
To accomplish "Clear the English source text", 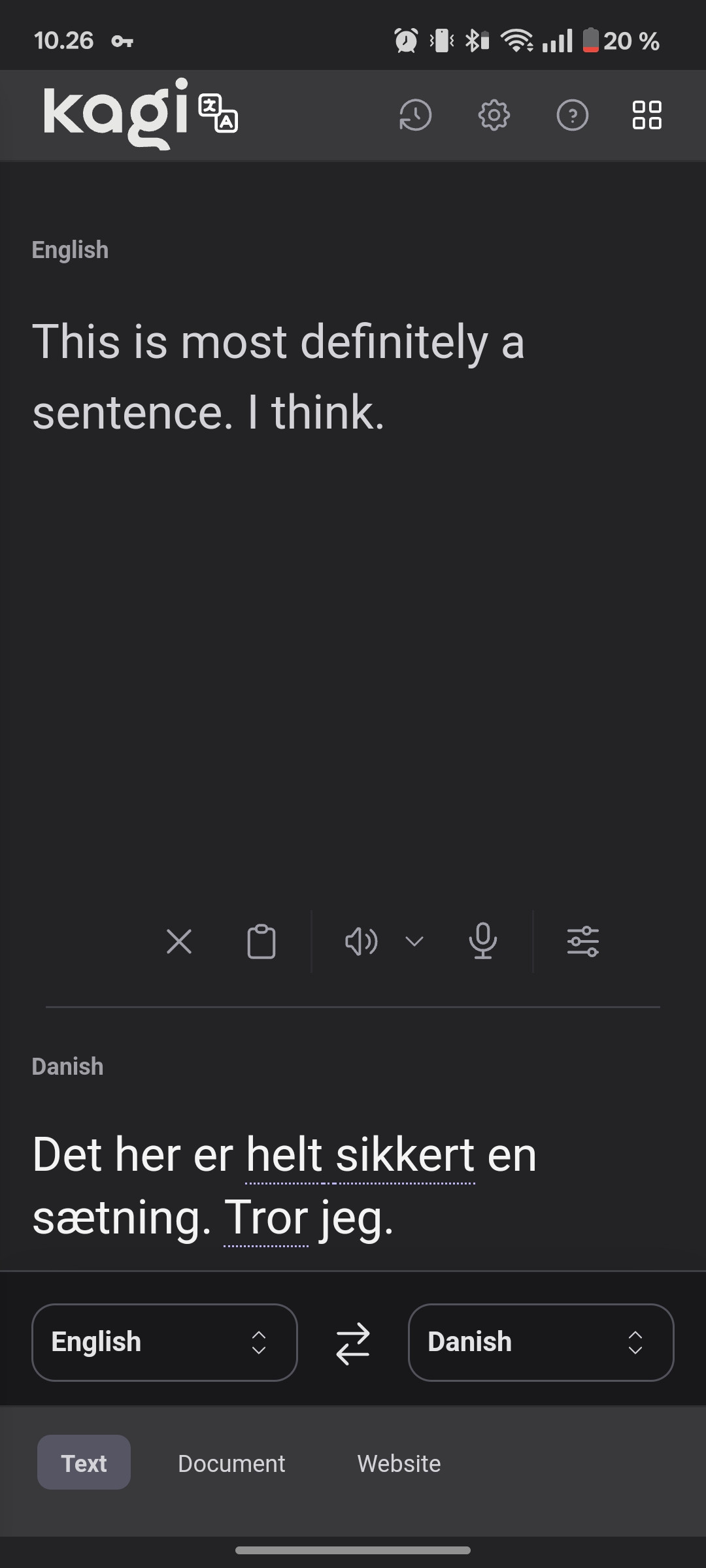I will 179,941.
